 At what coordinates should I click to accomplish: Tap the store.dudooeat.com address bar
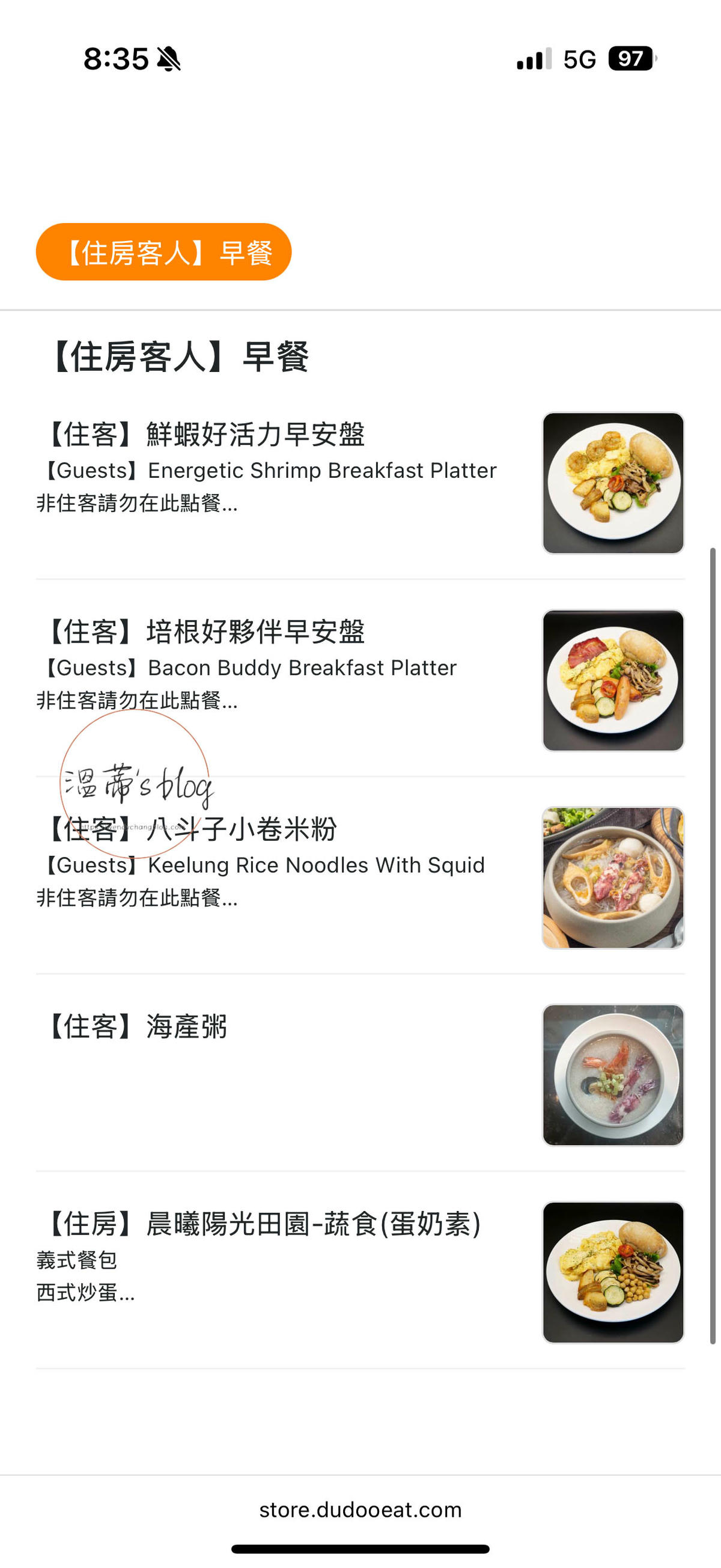pos(360,1510)
